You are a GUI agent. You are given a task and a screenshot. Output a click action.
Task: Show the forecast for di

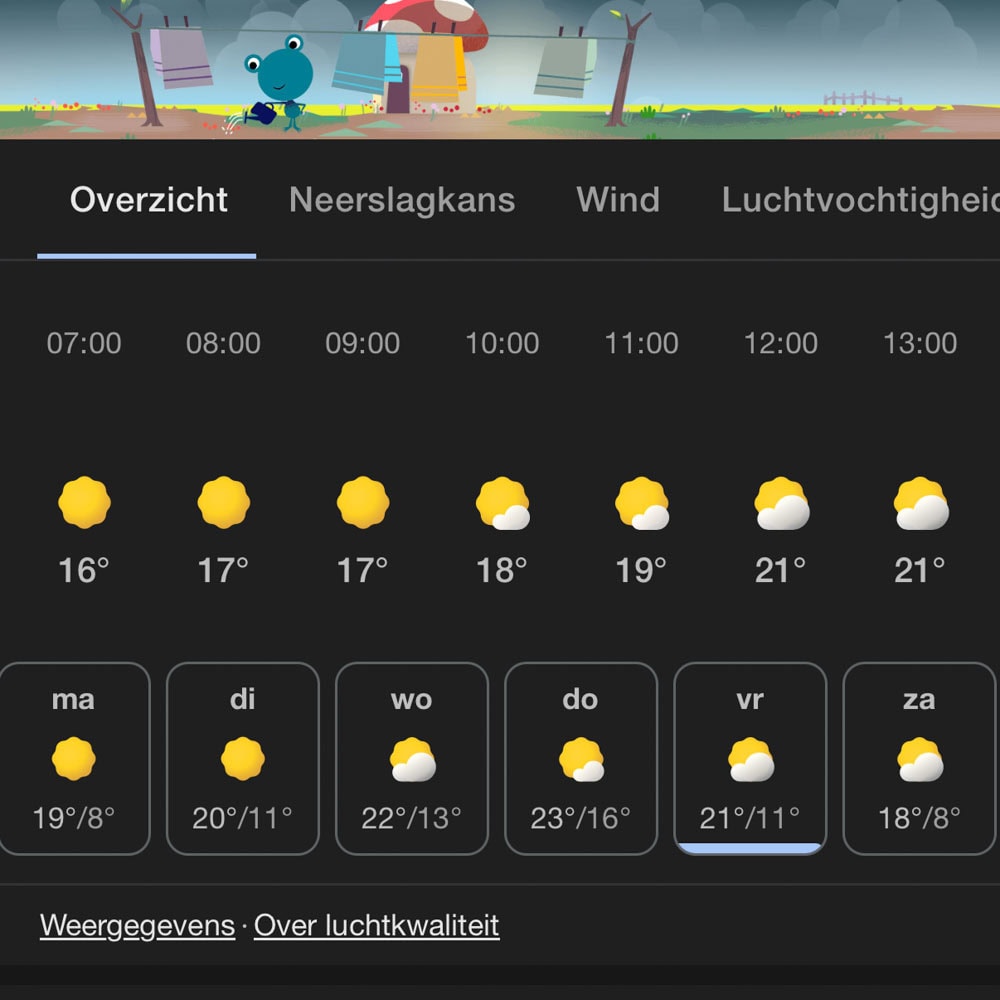243,759
